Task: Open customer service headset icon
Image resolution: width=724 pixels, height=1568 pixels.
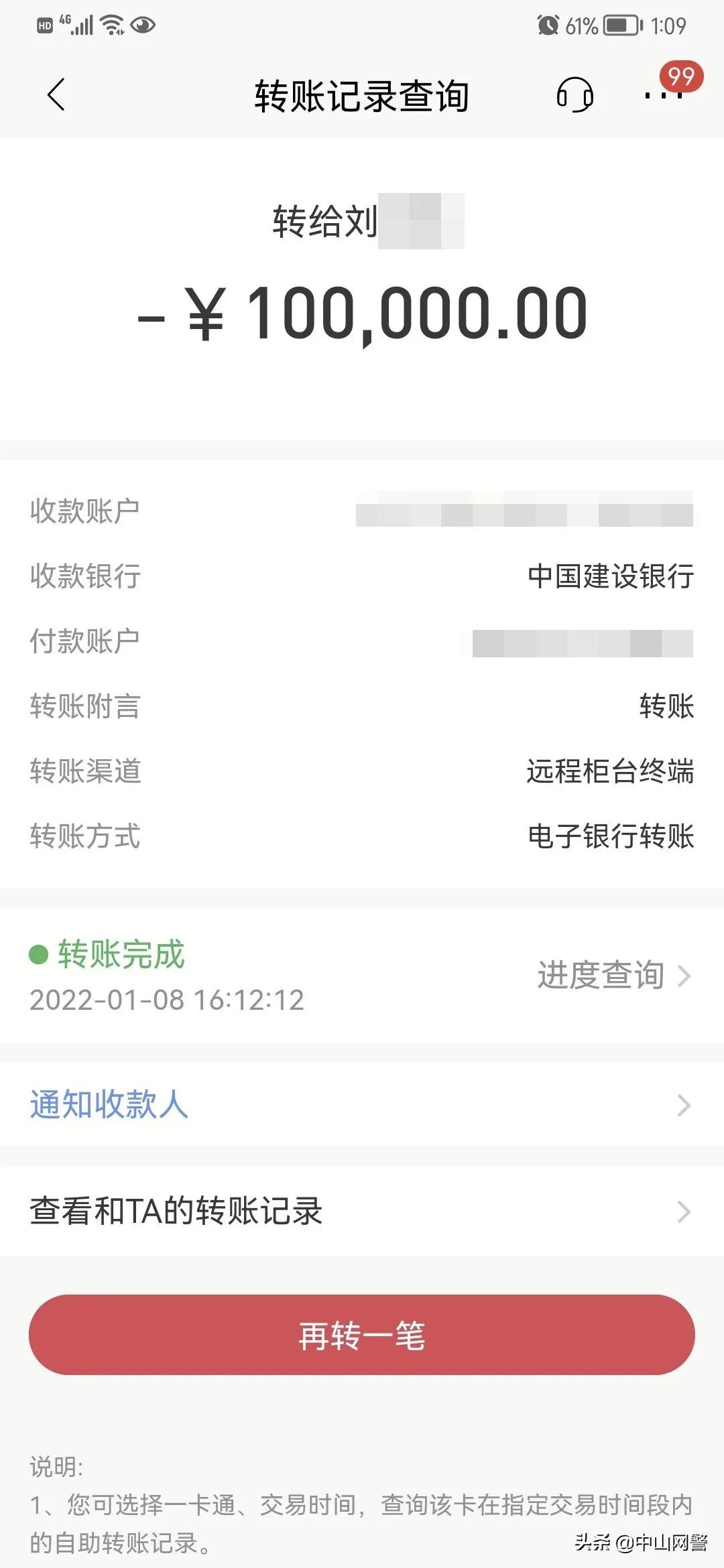Action: [x=575, y=94]
